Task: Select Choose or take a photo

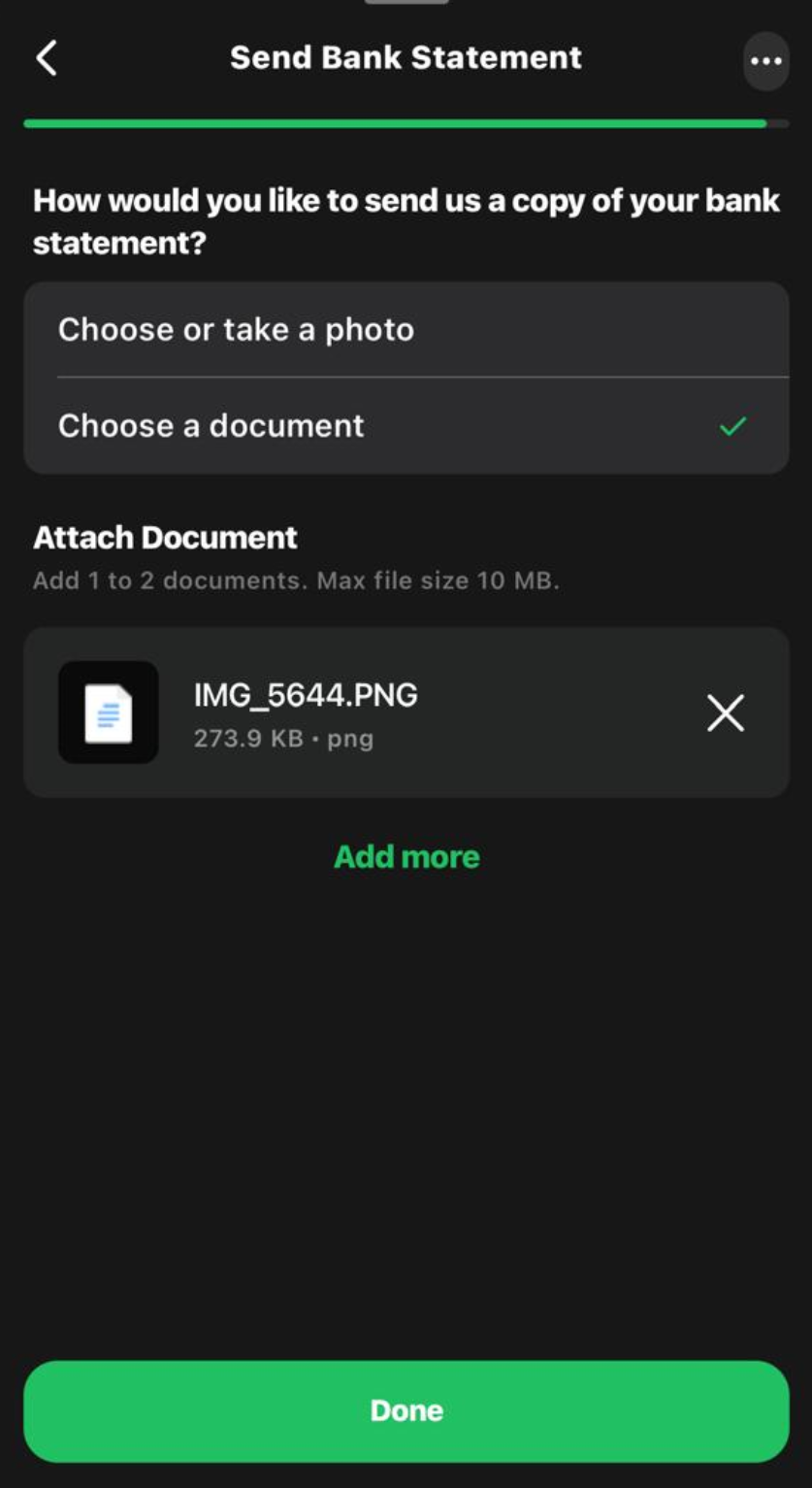Action: tap(406, 330)
